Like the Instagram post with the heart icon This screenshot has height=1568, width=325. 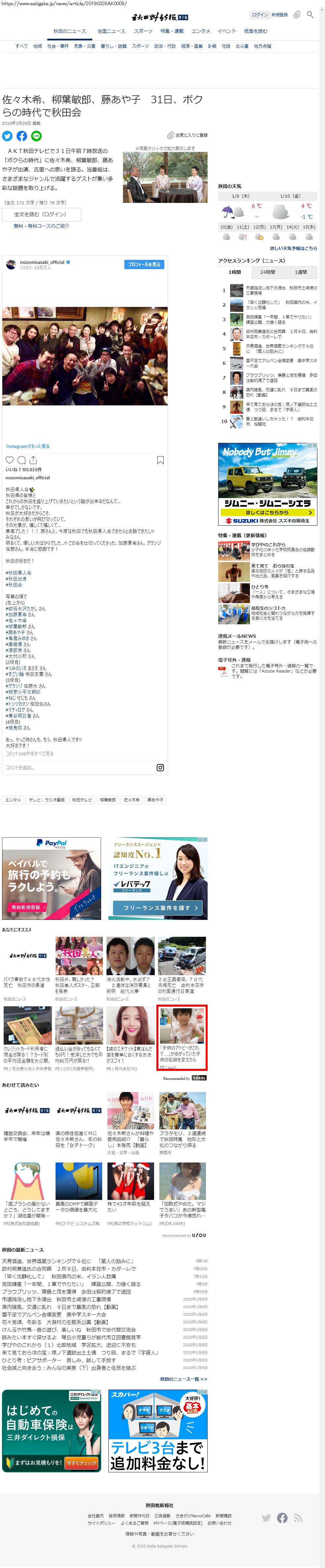[x=9, y=460]
